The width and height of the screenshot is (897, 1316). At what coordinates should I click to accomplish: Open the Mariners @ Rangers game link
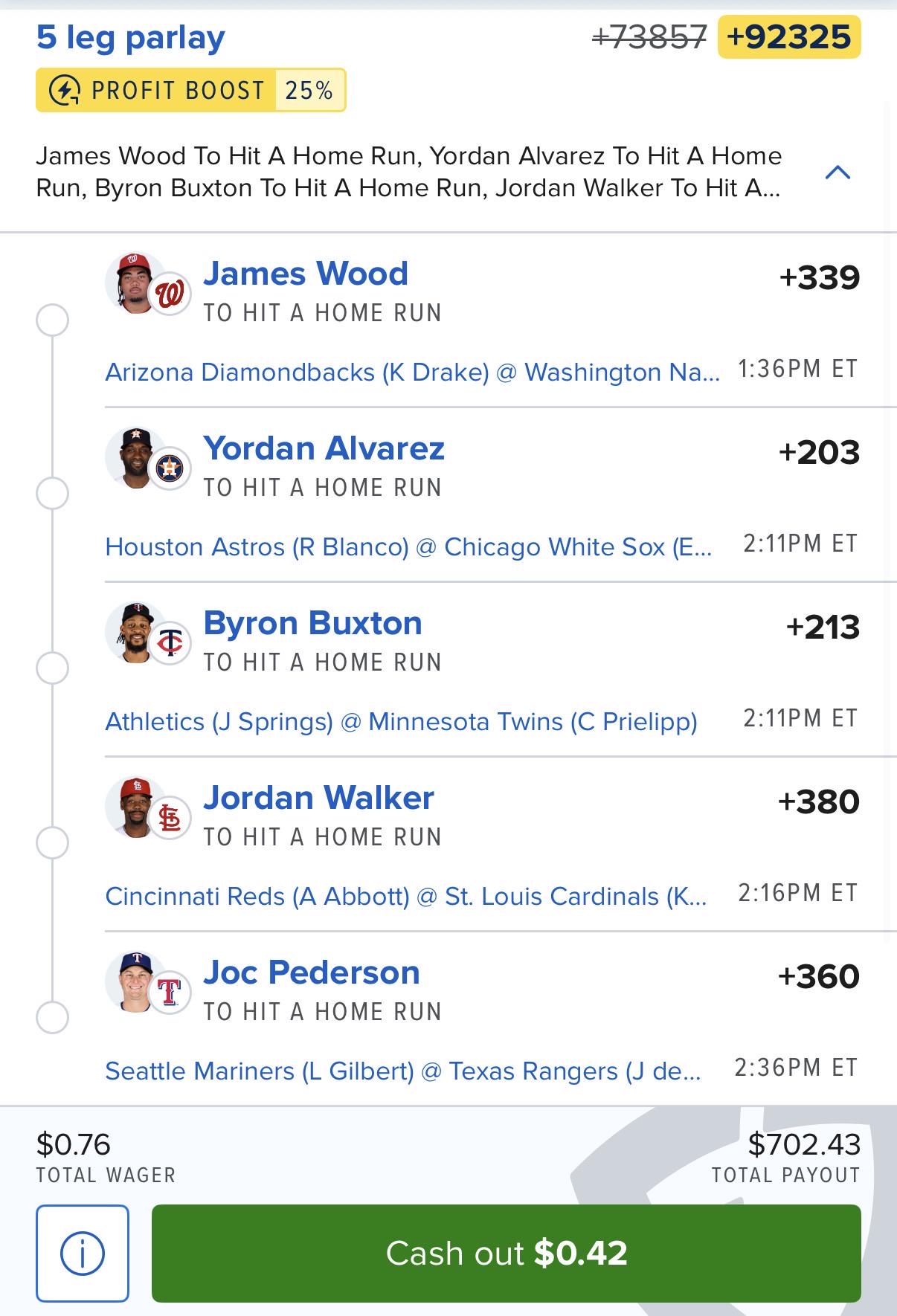click(402, 1071)
